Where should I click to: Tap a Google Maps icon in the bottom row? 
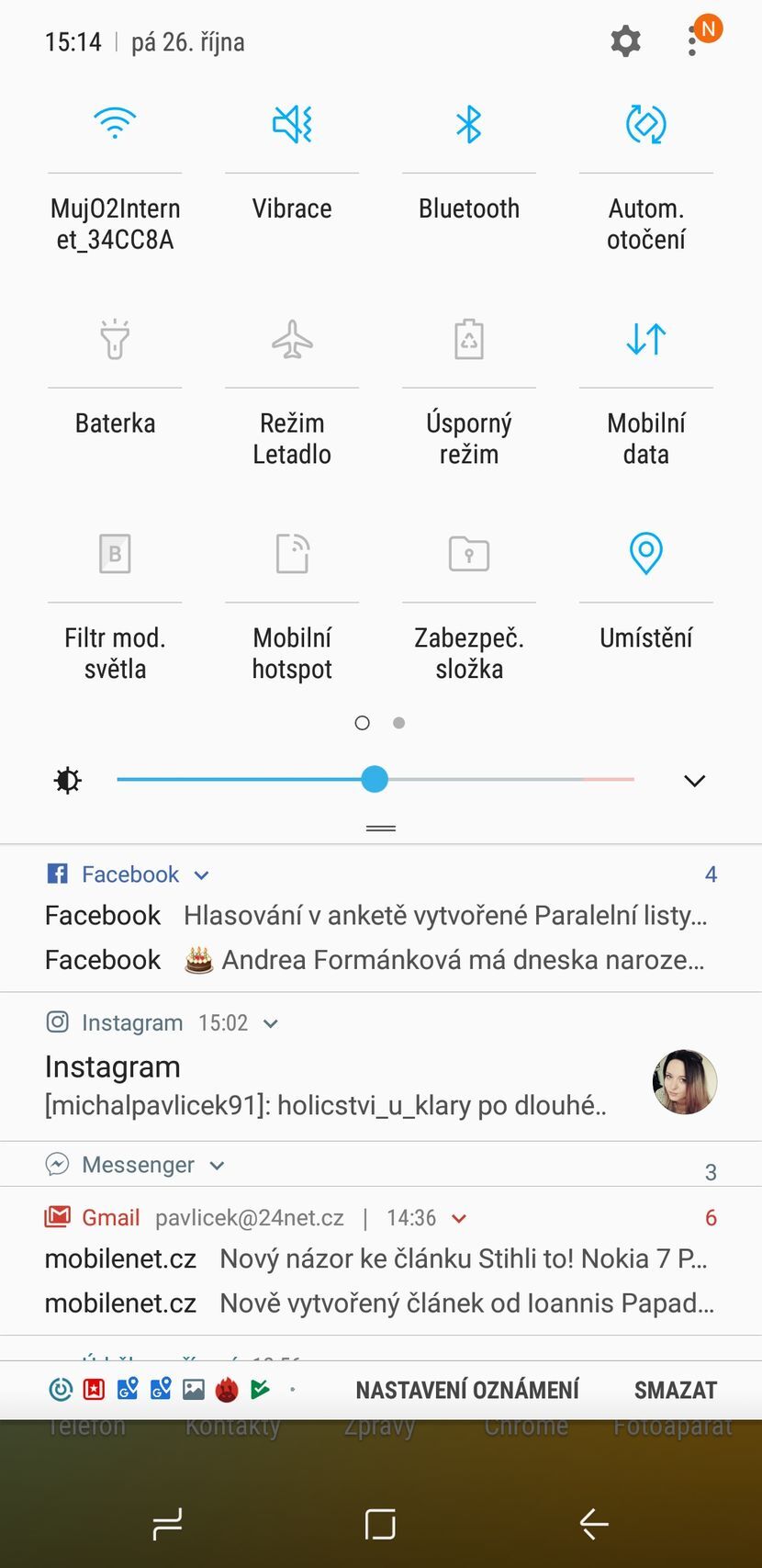(129, 1390)
